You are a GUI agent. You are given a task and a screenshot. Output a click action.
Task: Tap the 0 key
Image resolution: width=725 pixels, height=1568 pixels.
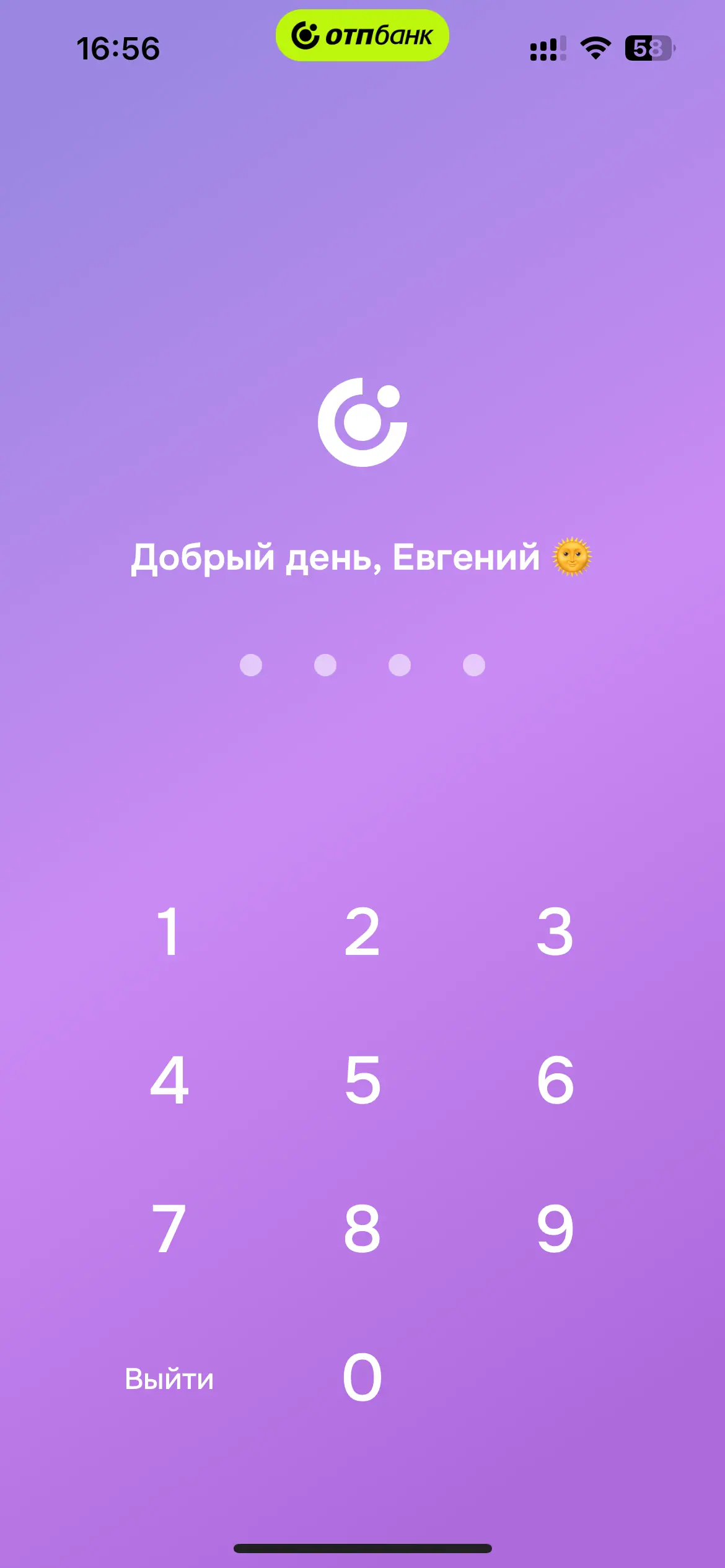[x=362, y=1377]
